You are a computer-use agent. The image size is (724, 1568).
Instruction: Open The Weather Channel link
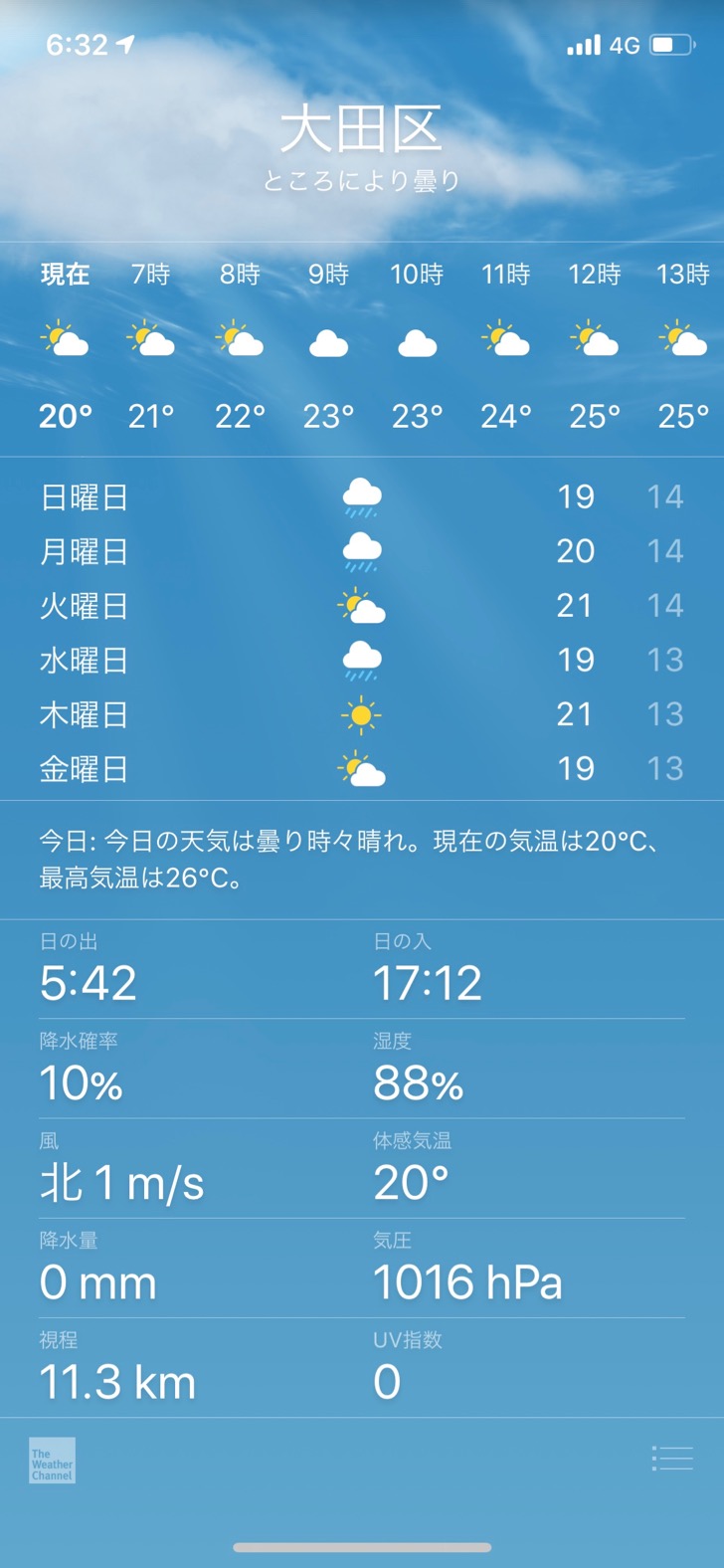click(52, 1462)
